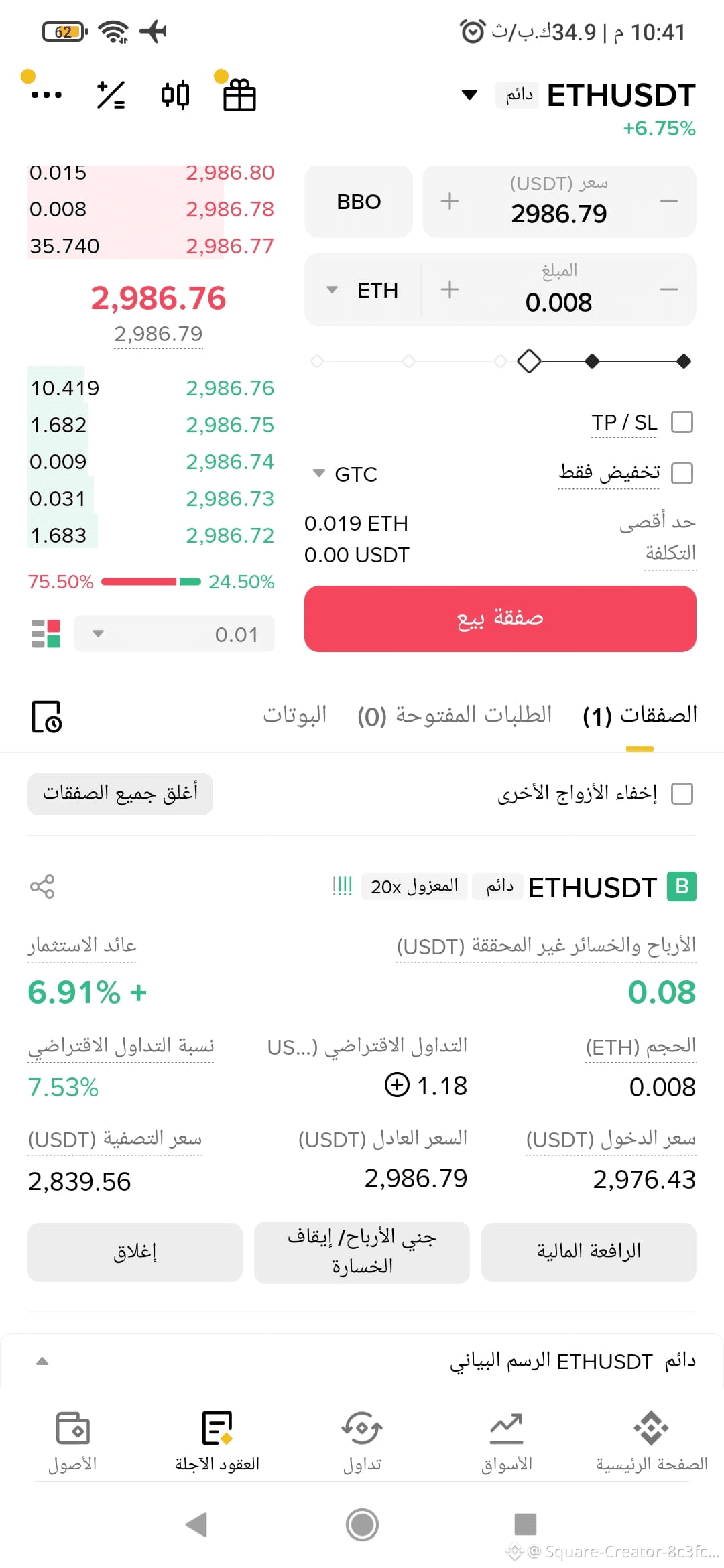Screen dimensions: 724x1568
Task: Switch to الطلبات المفتوحة (0) tab
Action: coord(455,715)
